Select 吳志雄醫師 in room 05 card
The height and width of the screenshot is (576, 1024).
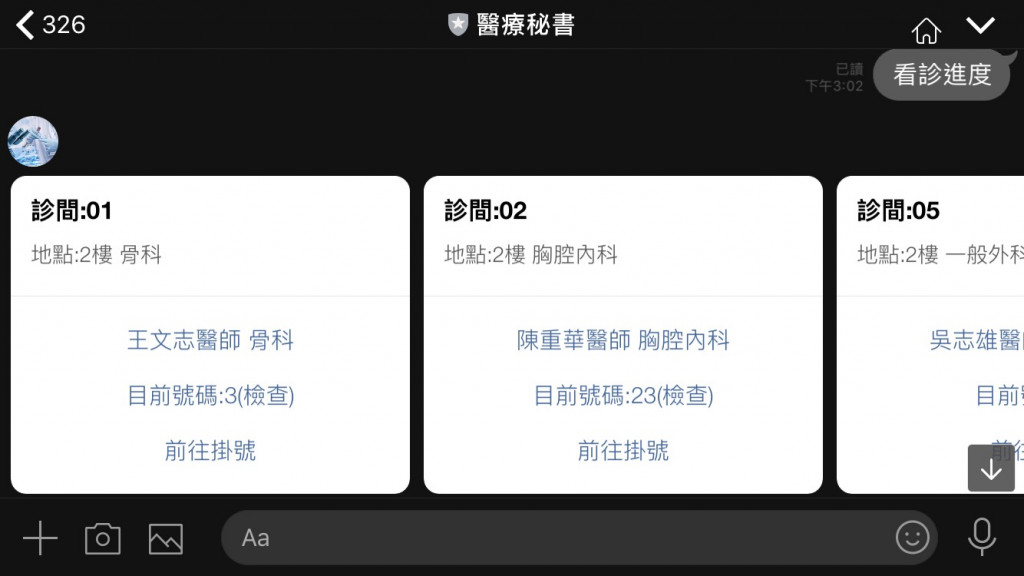click(975, 340)
